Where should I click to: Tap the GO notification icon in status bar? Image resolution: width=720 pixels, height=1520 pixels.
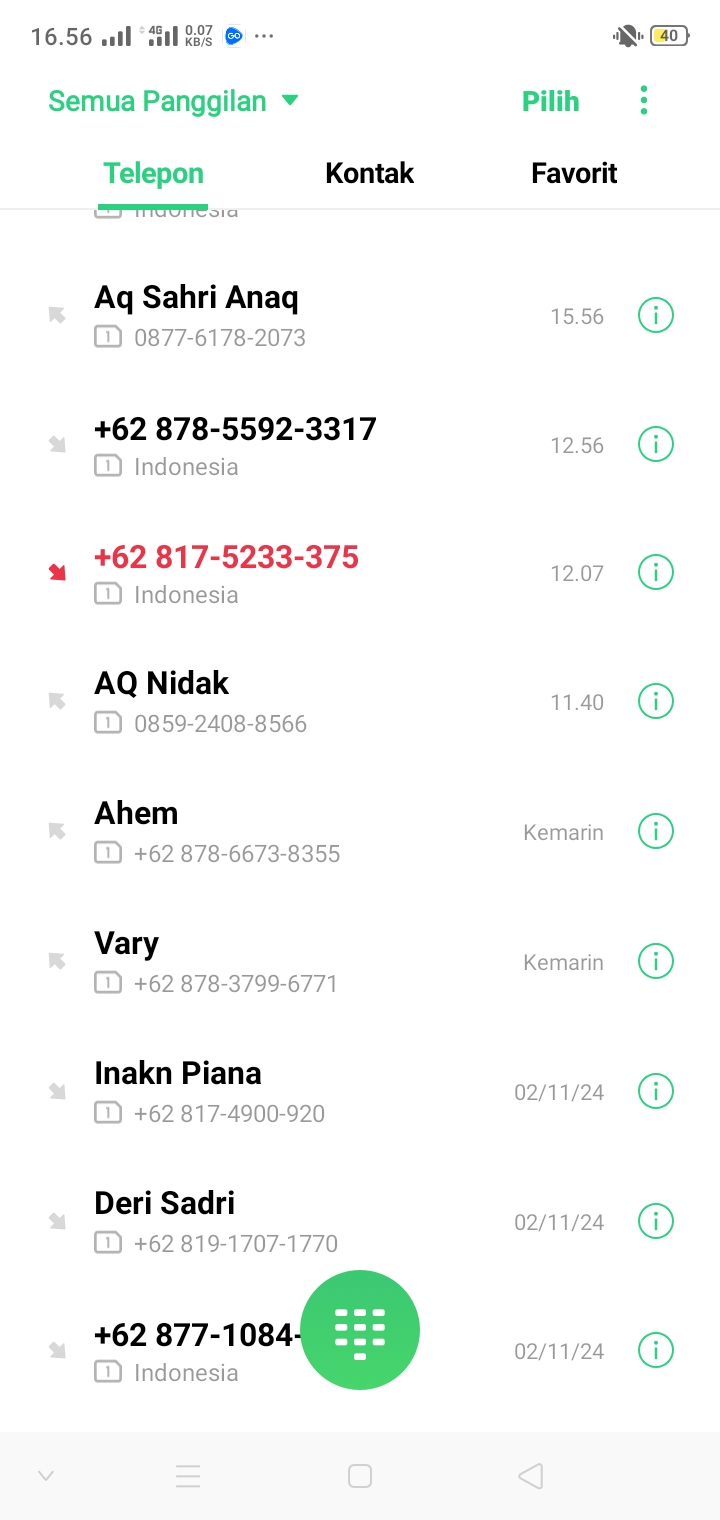point(233,36)
